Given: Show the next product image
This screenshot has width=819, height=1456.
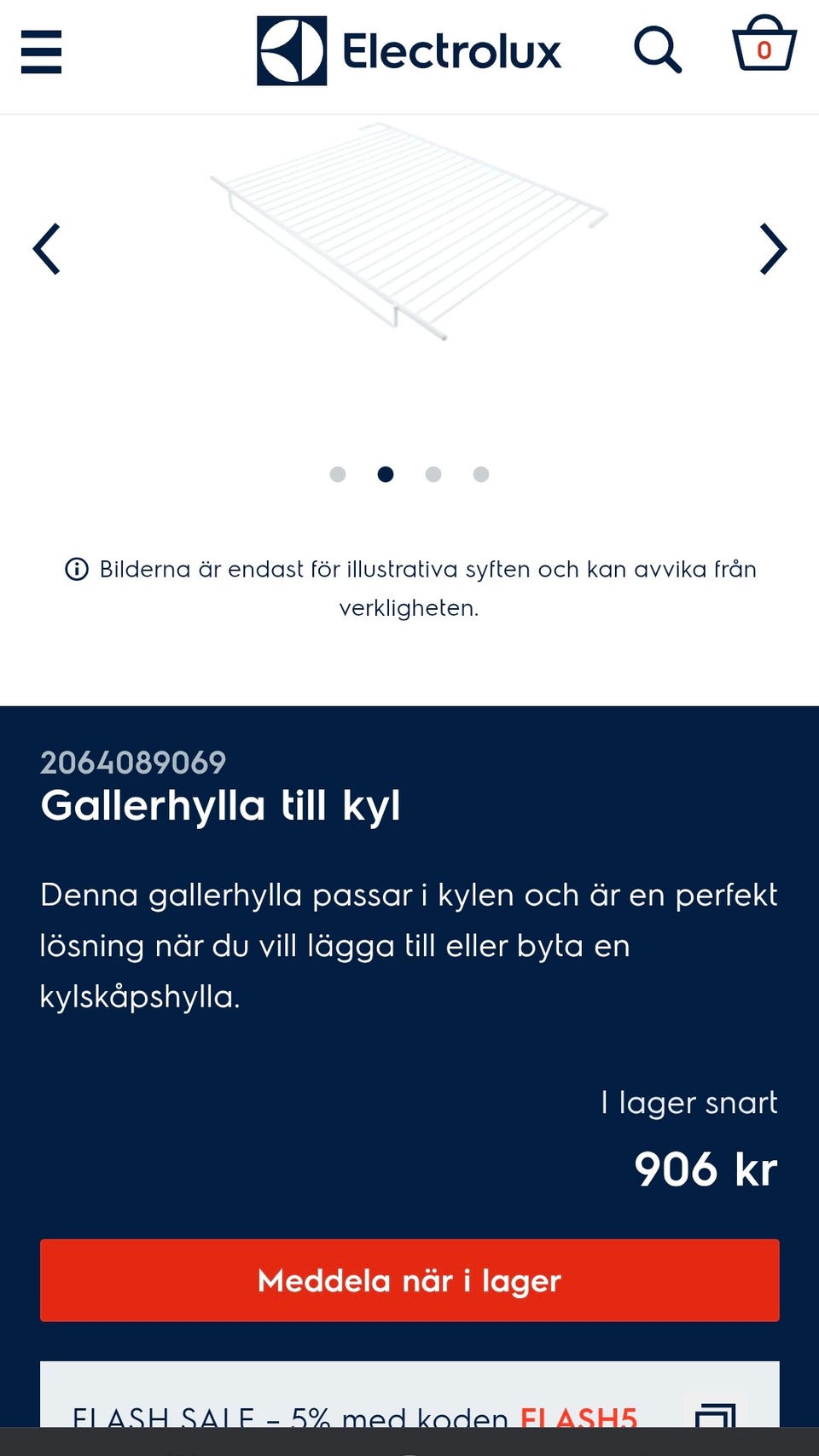Looking at the screenshot, I should click(772, 248).
